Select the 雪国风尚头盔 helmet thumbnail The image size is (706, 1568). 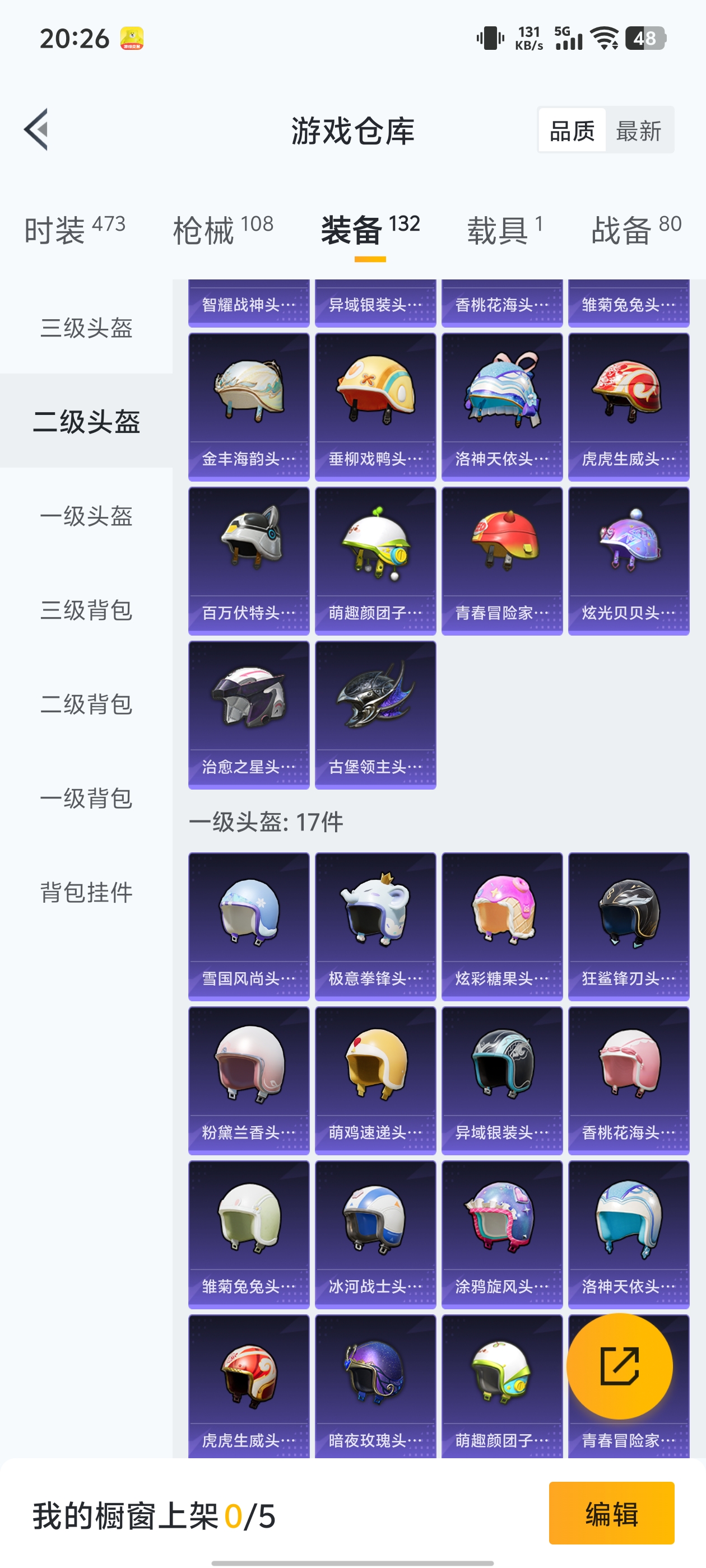pos(248,919)
